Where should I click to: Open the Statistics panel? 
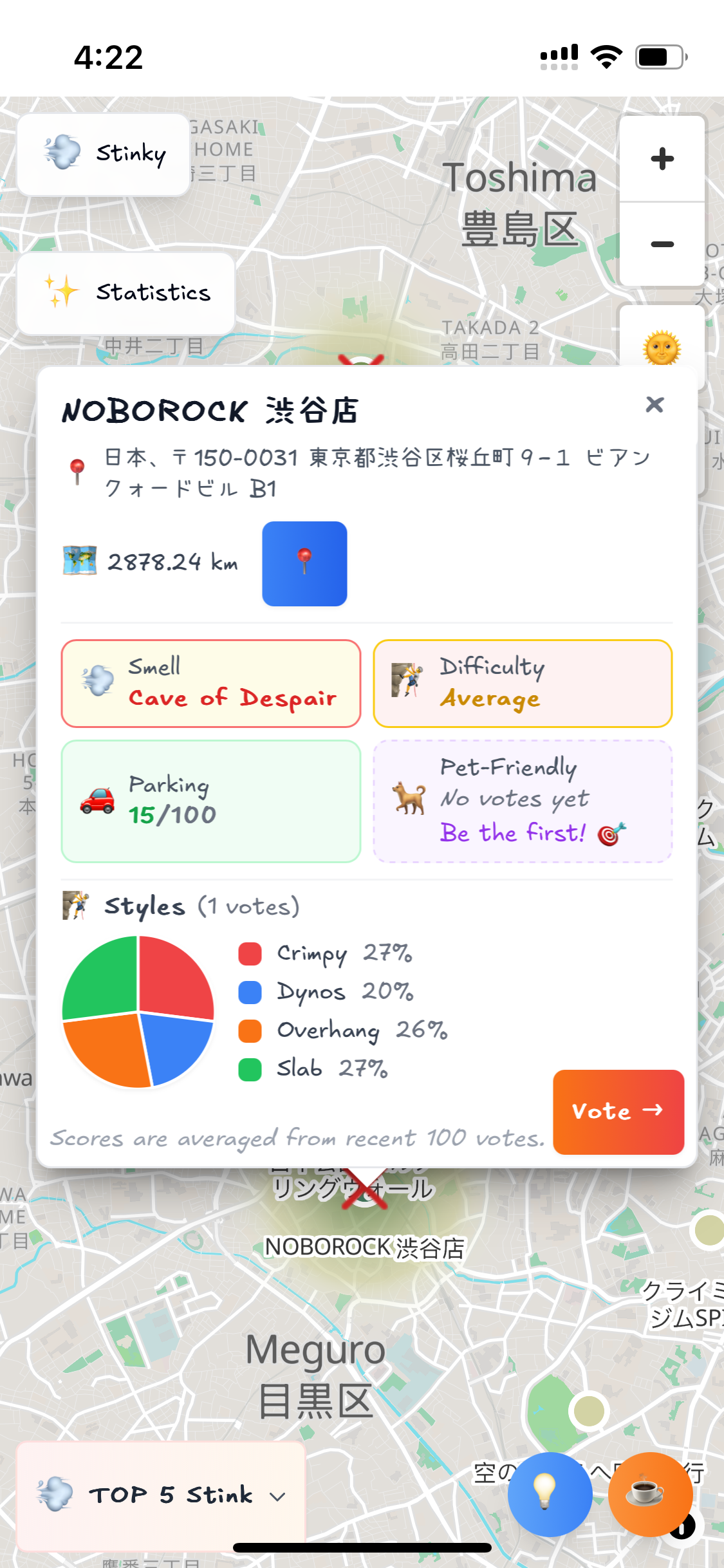(125, 293)
